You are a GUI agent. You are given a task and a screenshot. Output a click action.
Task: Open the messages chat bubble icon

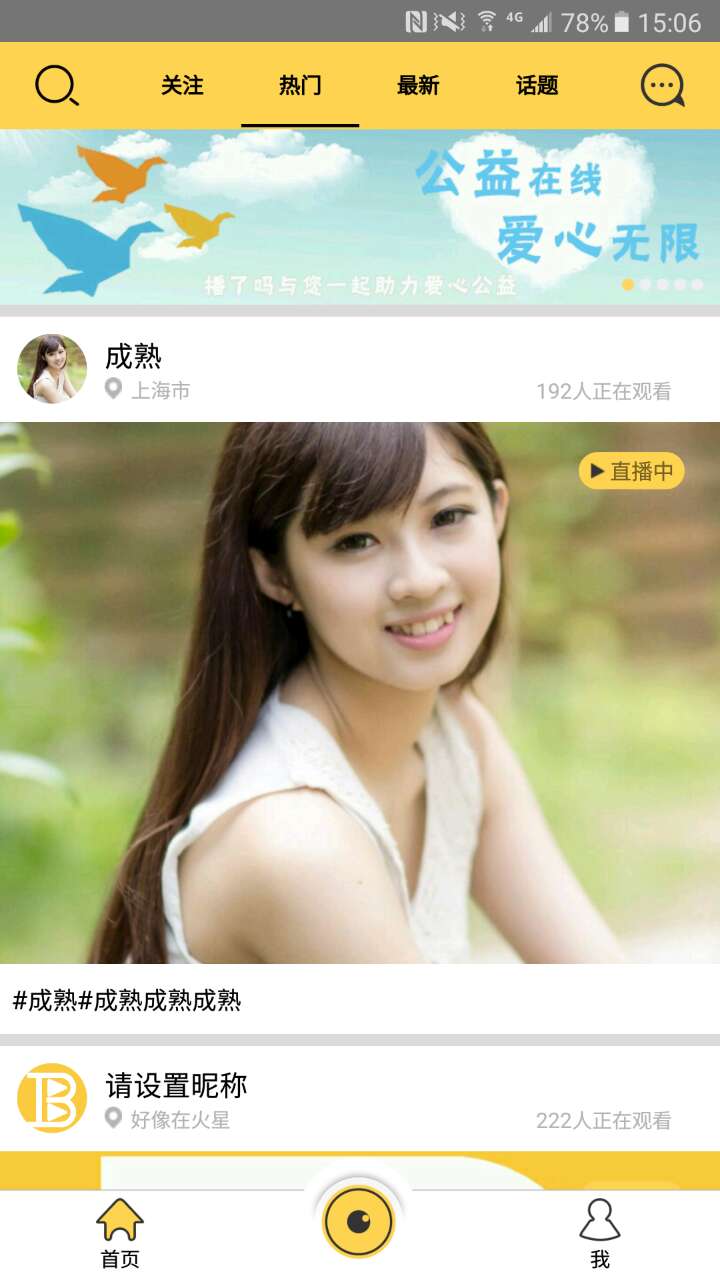pyautogui.click(x=662, y=86)
